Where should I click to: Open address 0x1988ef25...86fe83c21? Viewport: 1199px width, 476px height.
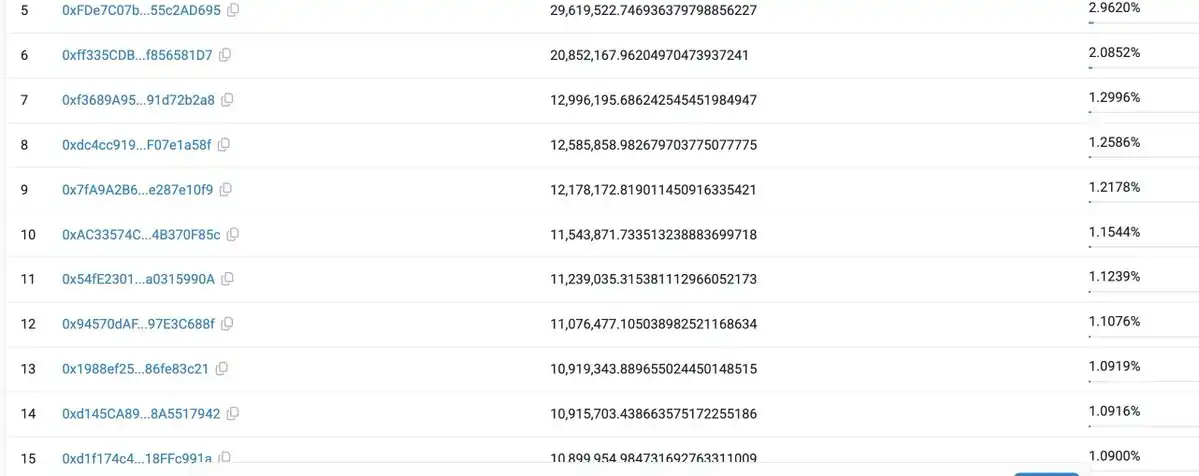(x=135, y=369)
